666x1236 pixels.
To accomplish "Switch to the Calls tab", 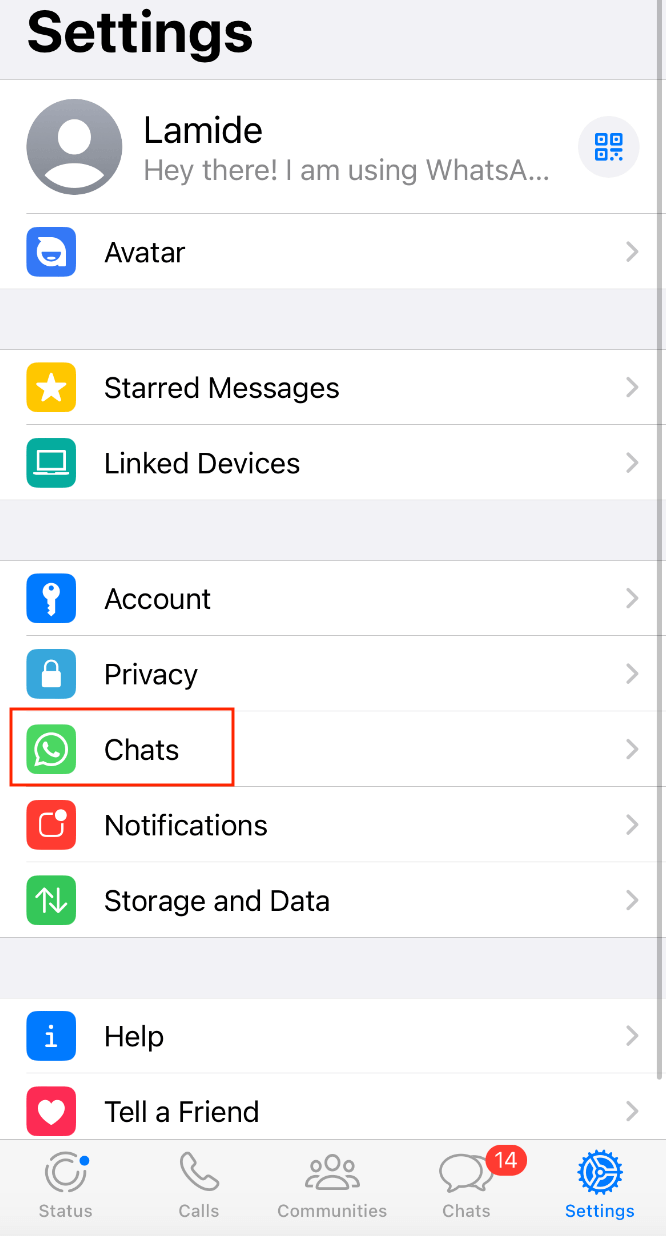I will point(199,1186).
